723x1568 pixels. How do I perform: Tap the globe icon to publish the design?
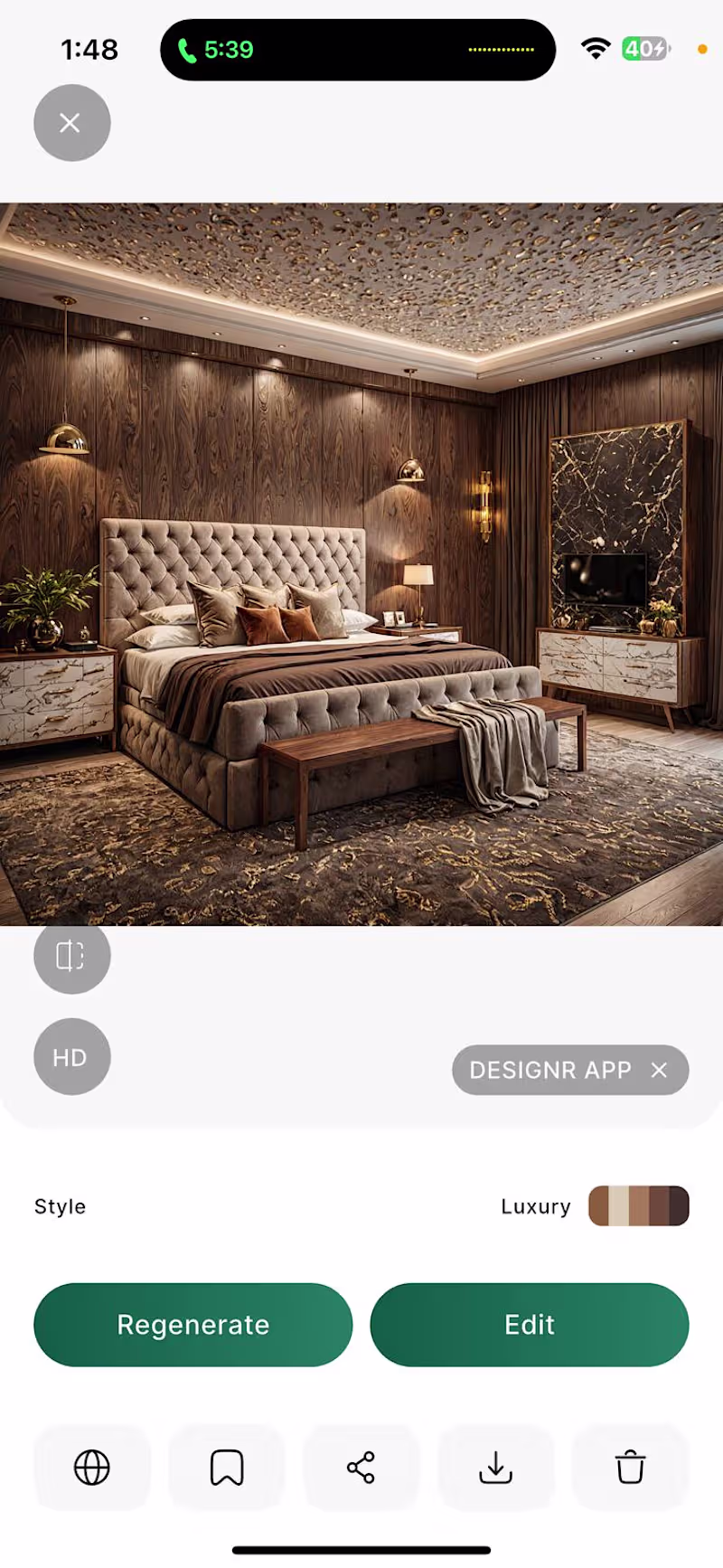click(91, 1468)
